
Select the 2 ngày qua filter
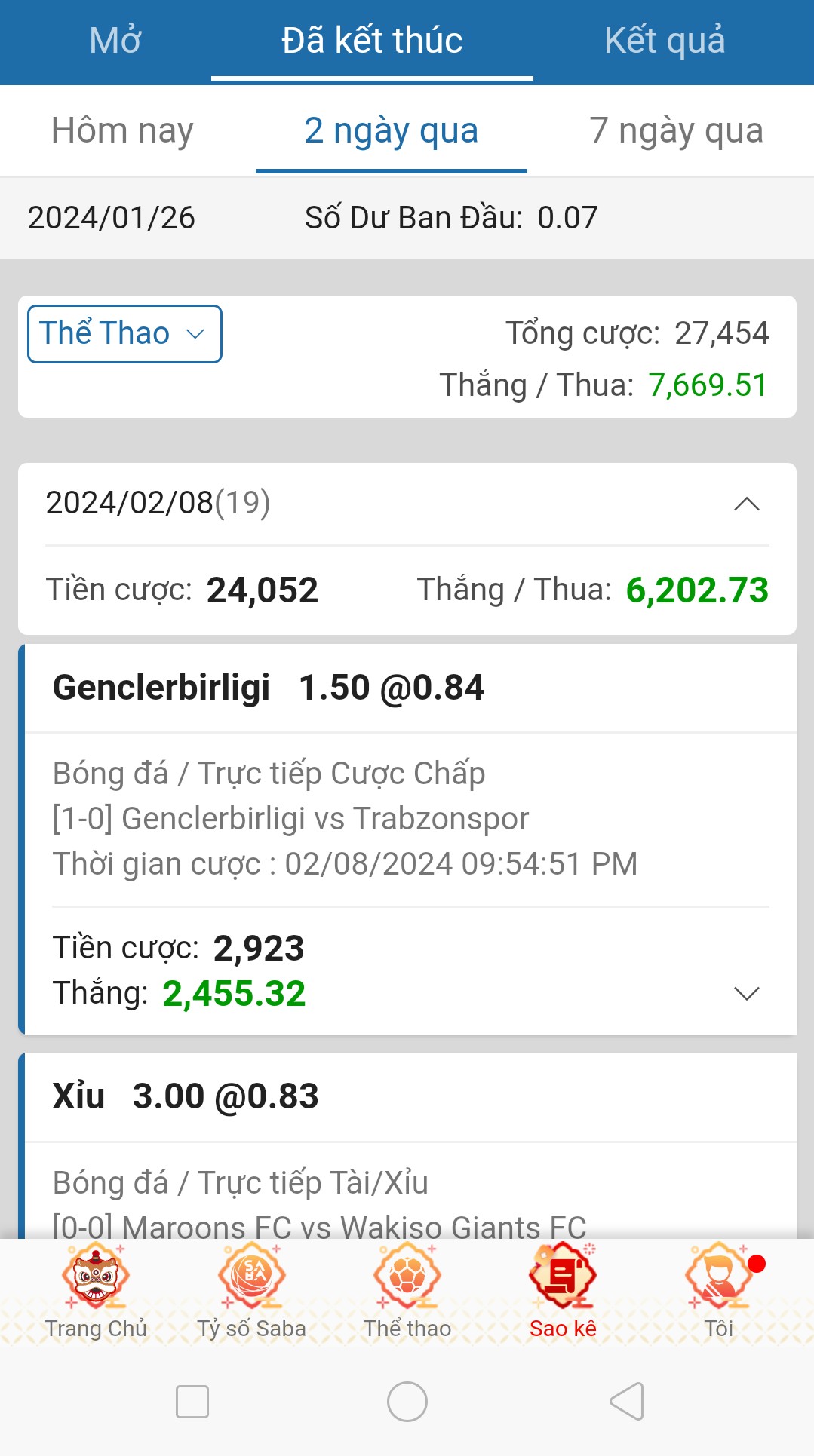click(391, 131)
